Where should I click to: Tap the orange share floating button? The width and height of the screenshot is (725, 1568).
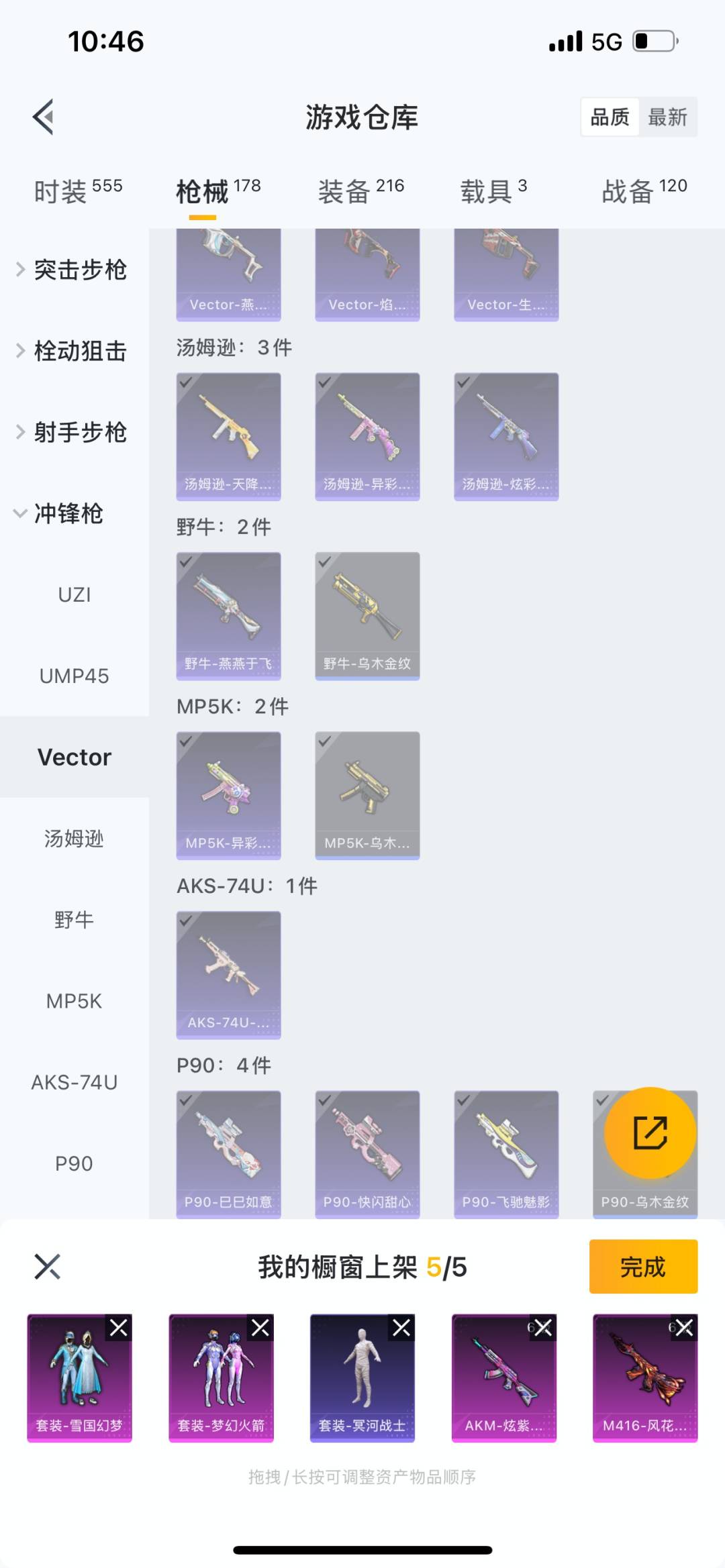click(650, 1133)
